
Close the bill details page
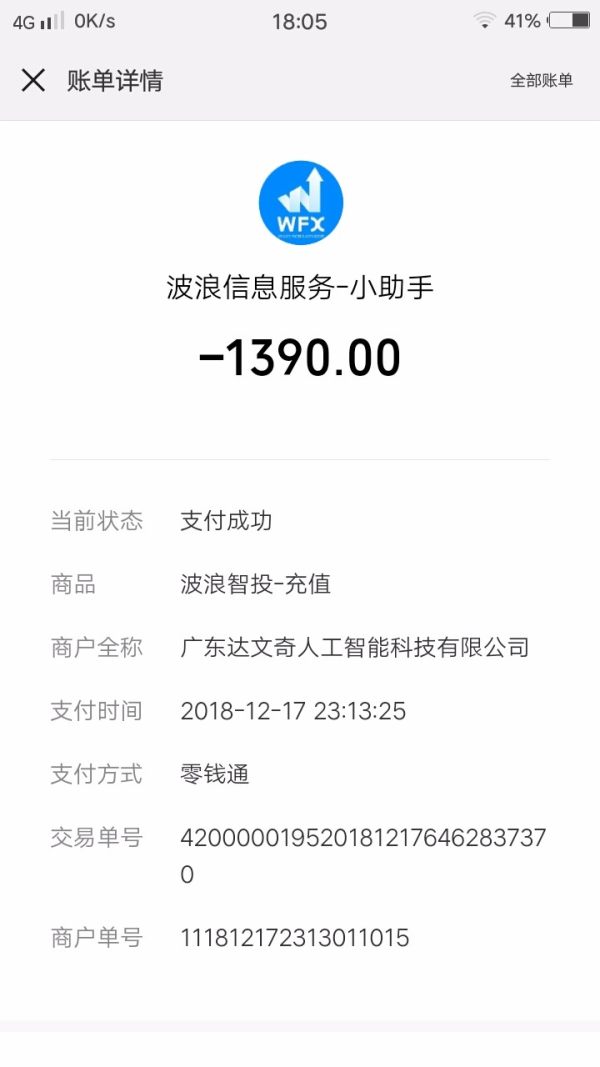34,81
